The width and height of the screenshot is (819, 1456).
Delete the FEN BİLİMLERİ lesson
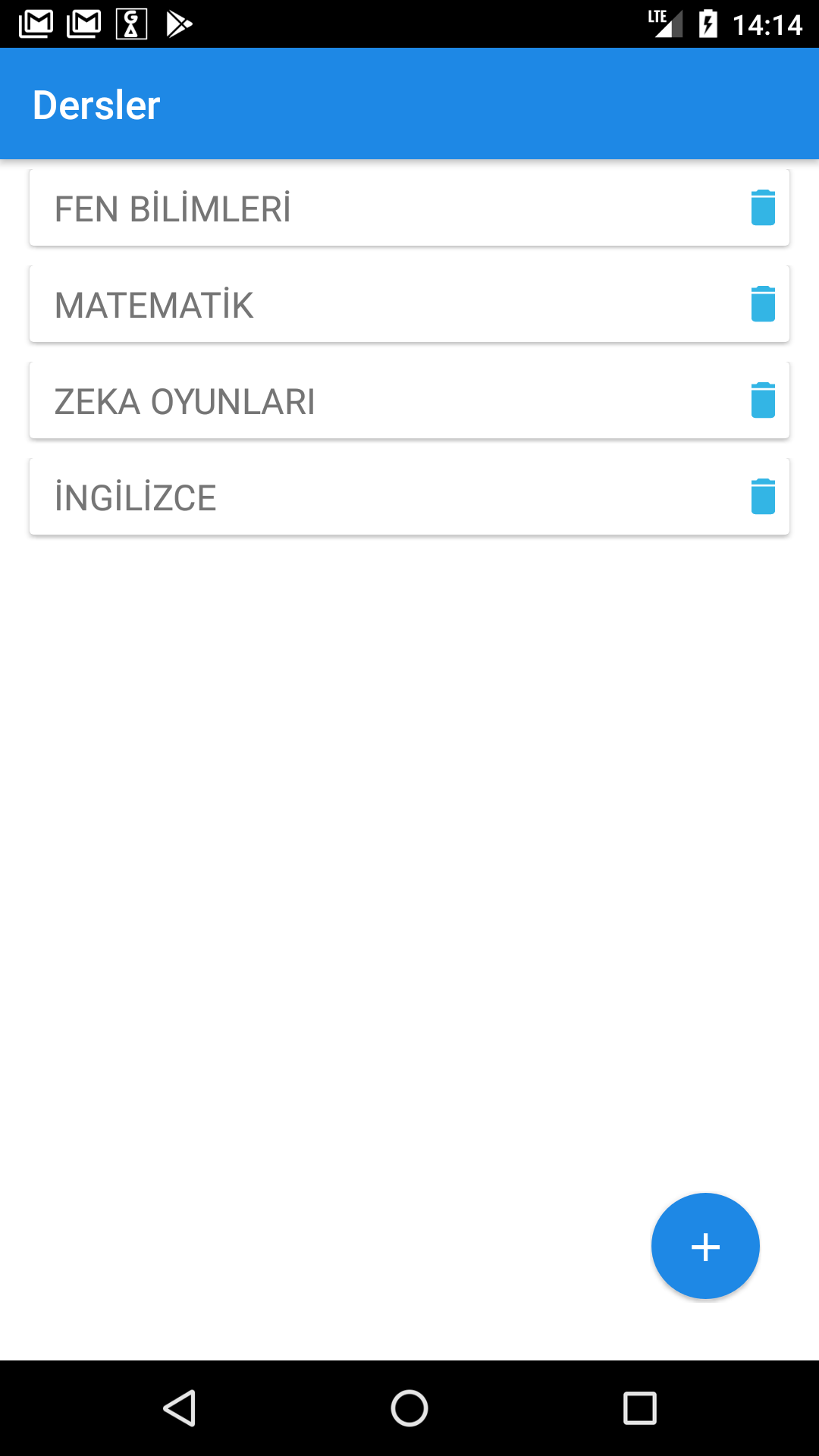click(763, 208)
